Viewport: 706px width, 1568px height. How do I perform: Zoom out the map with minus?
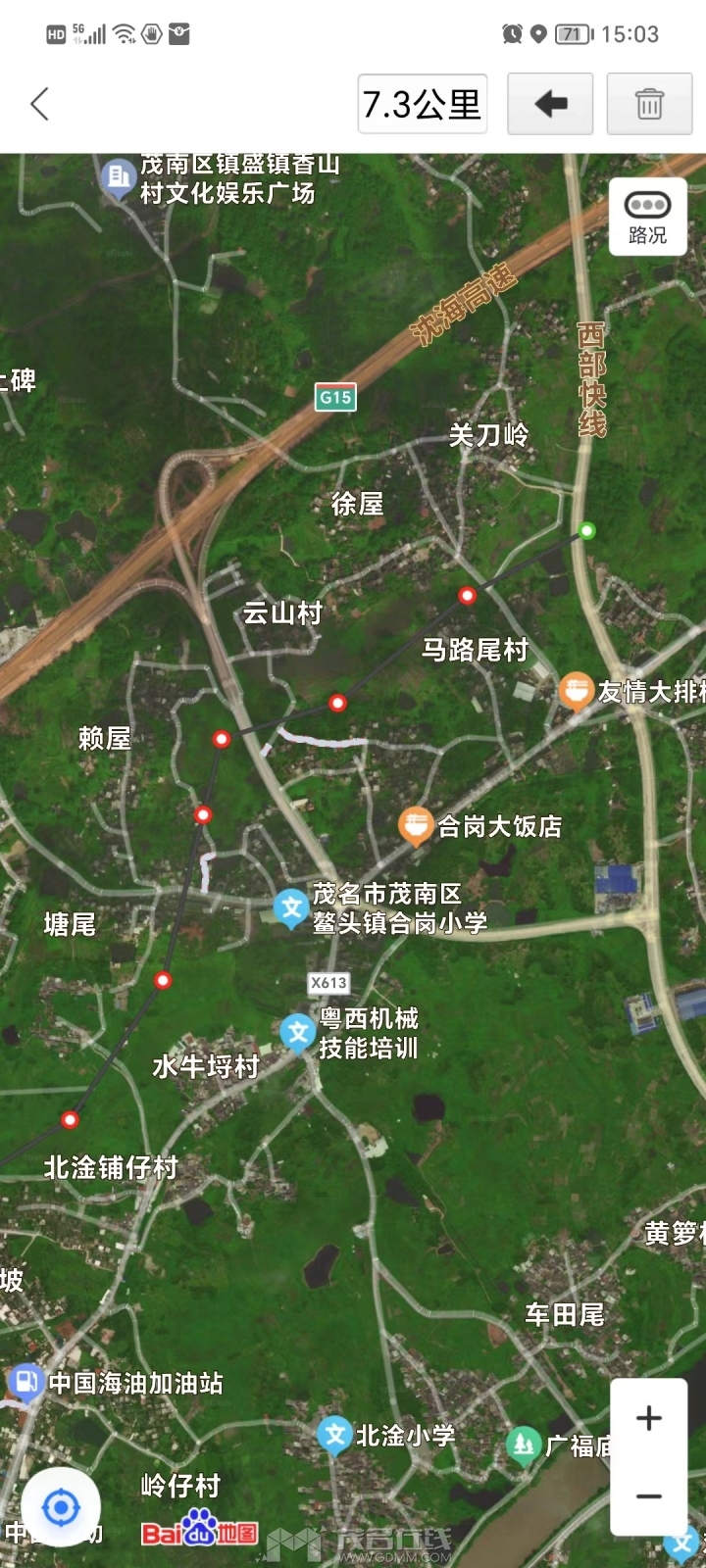tap(648, 1496)
